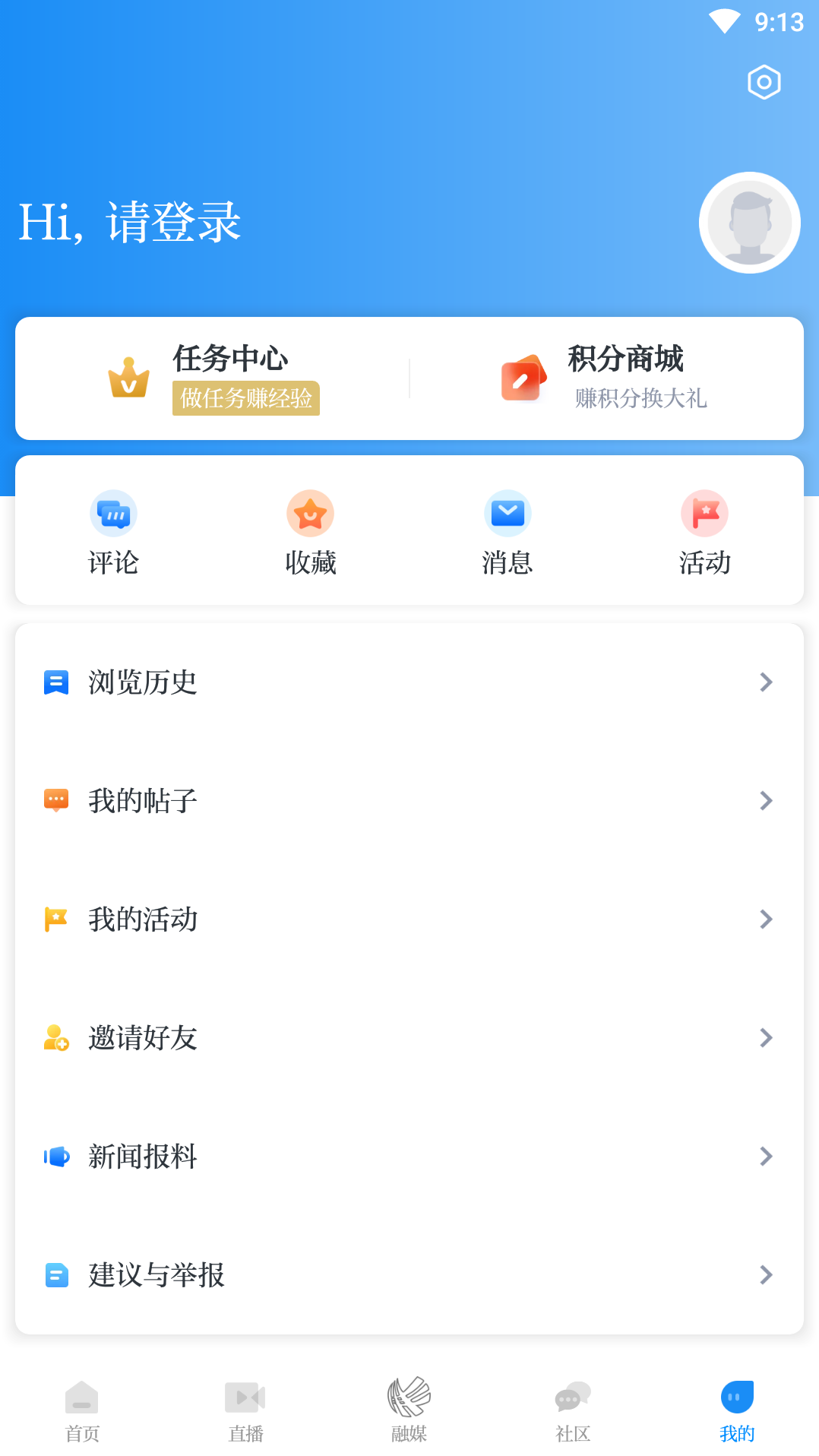The width and height of the screenshot is (819, 1456).
Task: Open the settings gear at top right
Action: click(x=764, y=83)
